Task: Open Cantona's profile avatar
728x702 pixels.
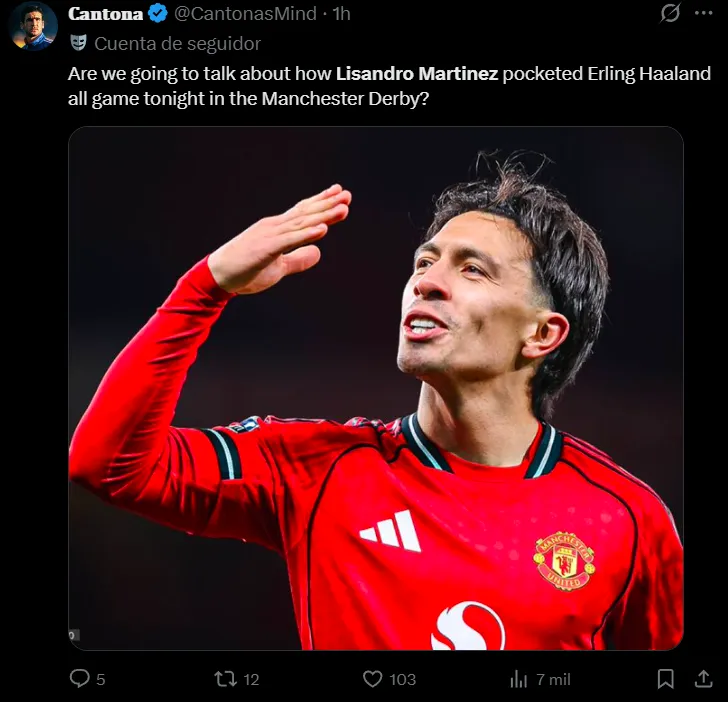Action: click(32, 25)
